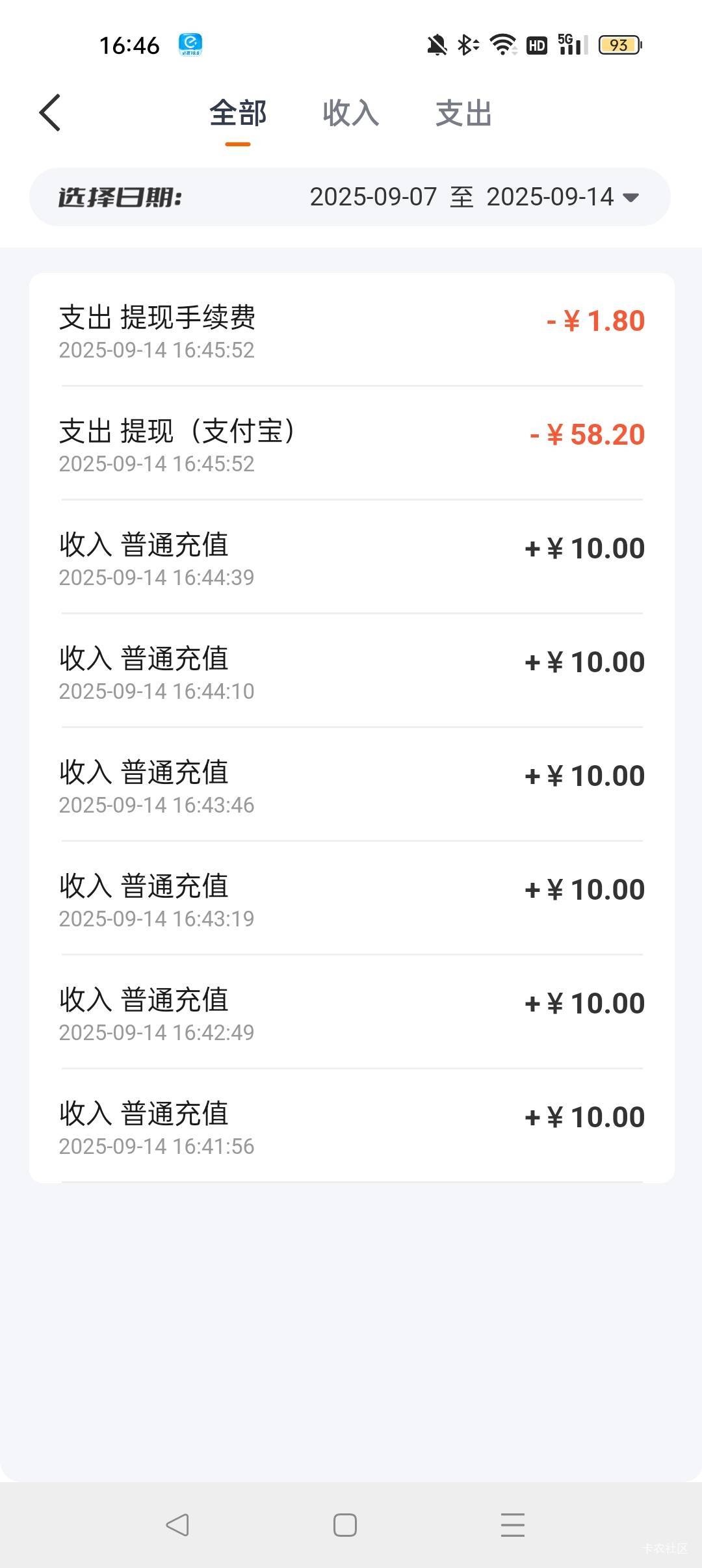Open the 普通充值 record from 16:44:39
Image resolution: width=702 pixels, height=1568 pixels.
coord(352,557)
